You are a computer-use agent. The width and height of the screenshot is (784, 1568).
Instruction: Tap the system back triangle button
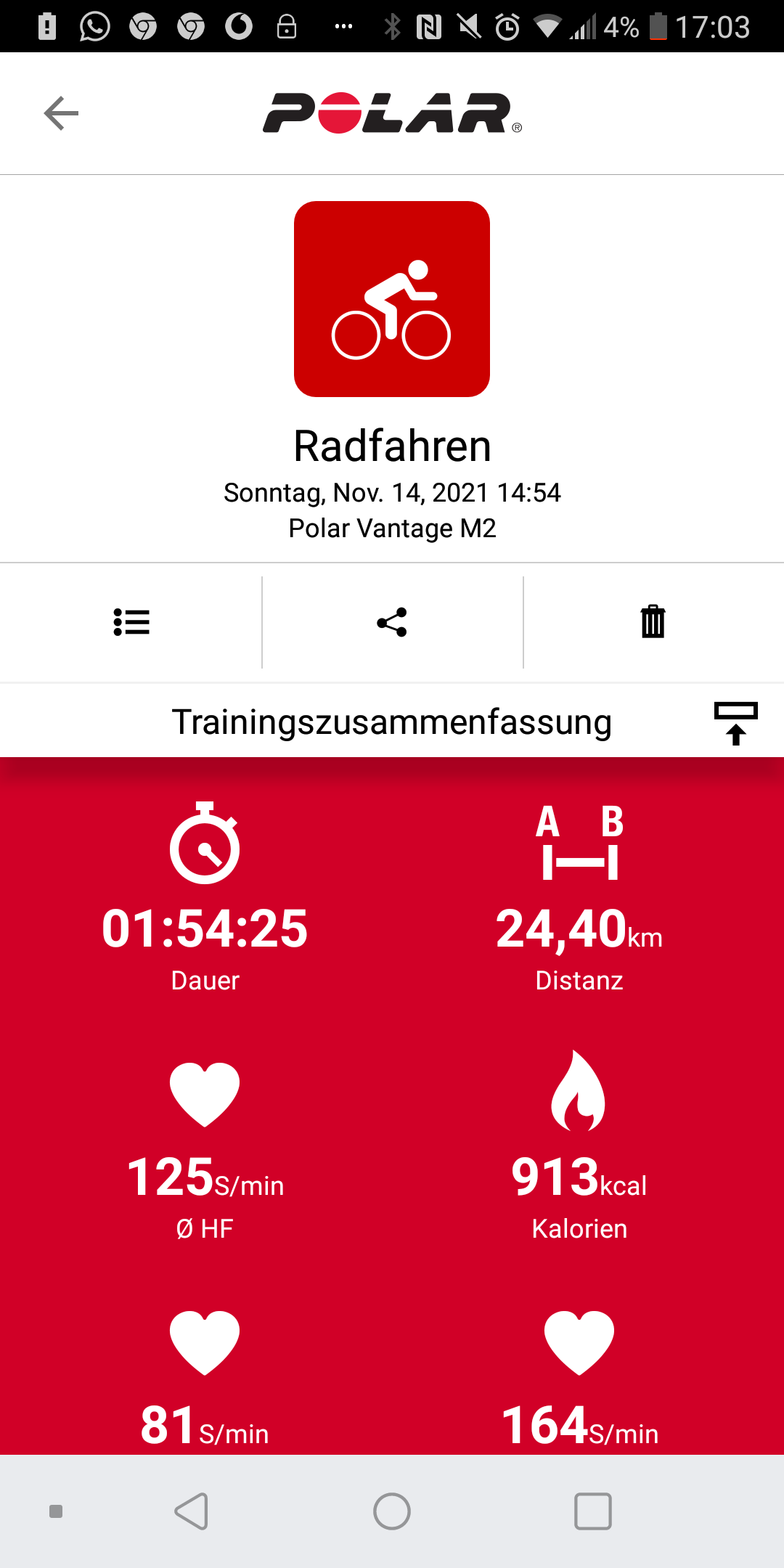(x=192, y=1511)
